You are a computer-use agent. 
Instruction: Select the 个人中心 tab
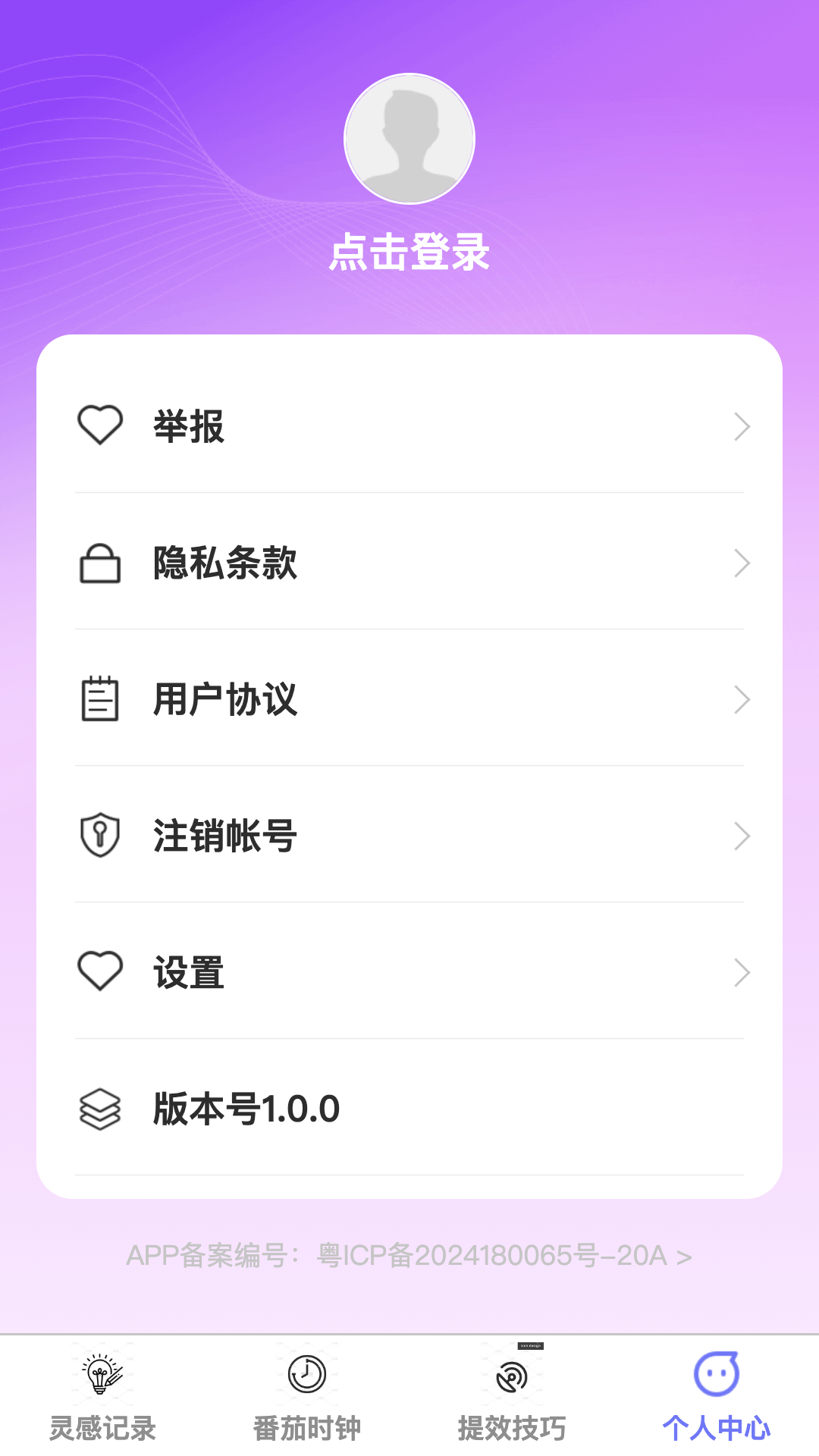pos(717,1397)
